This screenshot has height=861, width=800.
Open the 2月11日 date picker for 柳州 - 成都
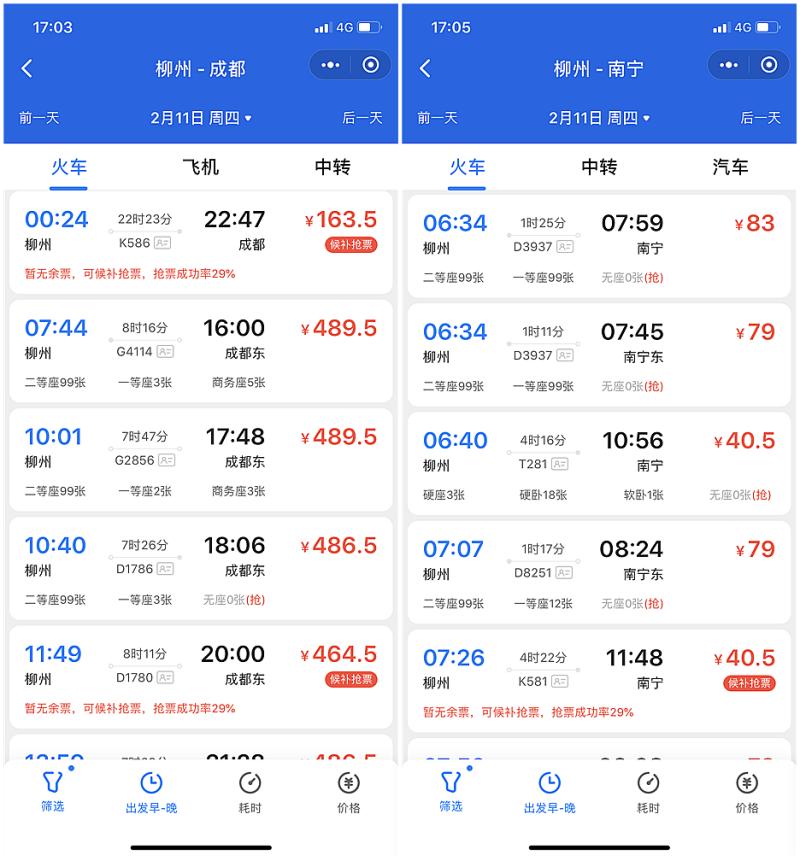pos(201,118)
